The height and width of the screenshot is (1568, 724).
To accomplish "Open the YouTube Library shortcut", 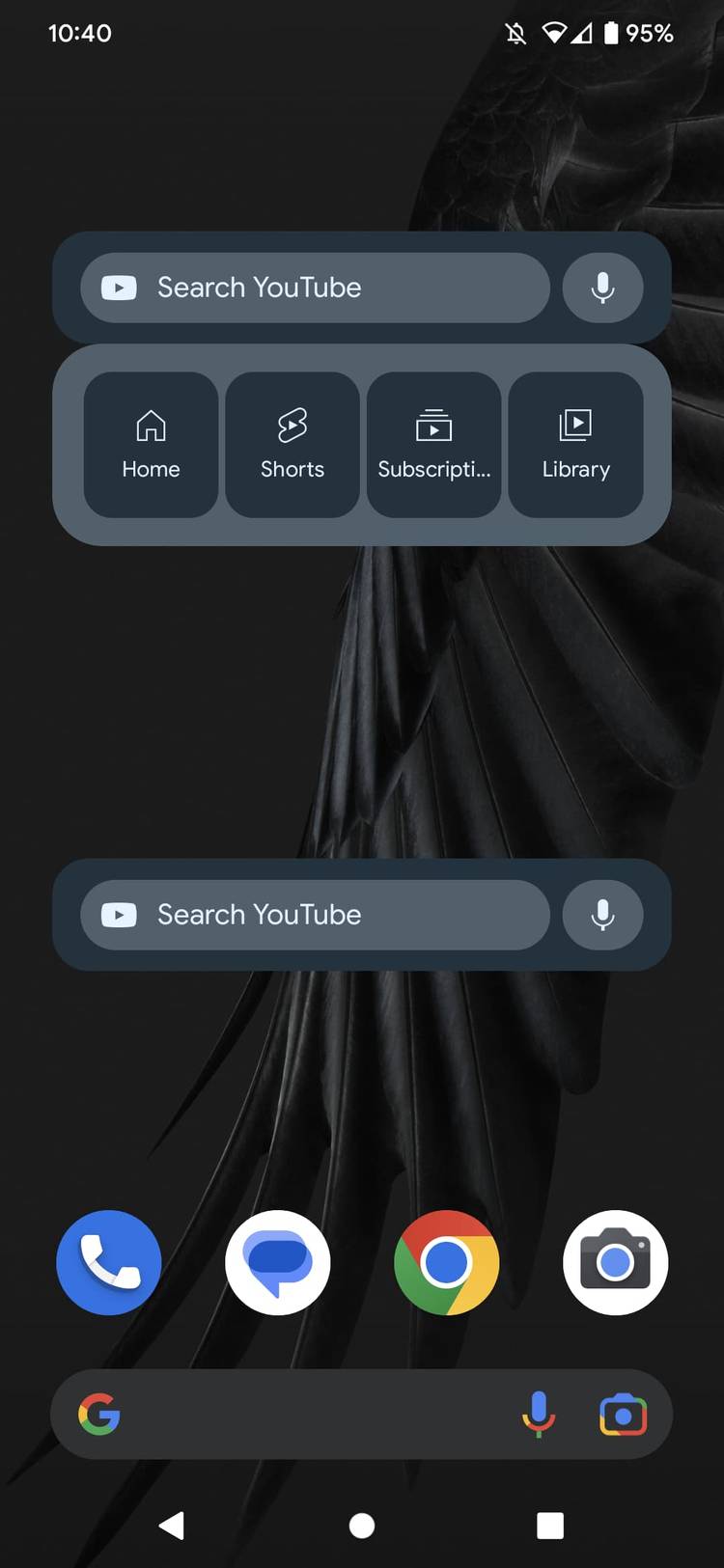I will 575,443.
